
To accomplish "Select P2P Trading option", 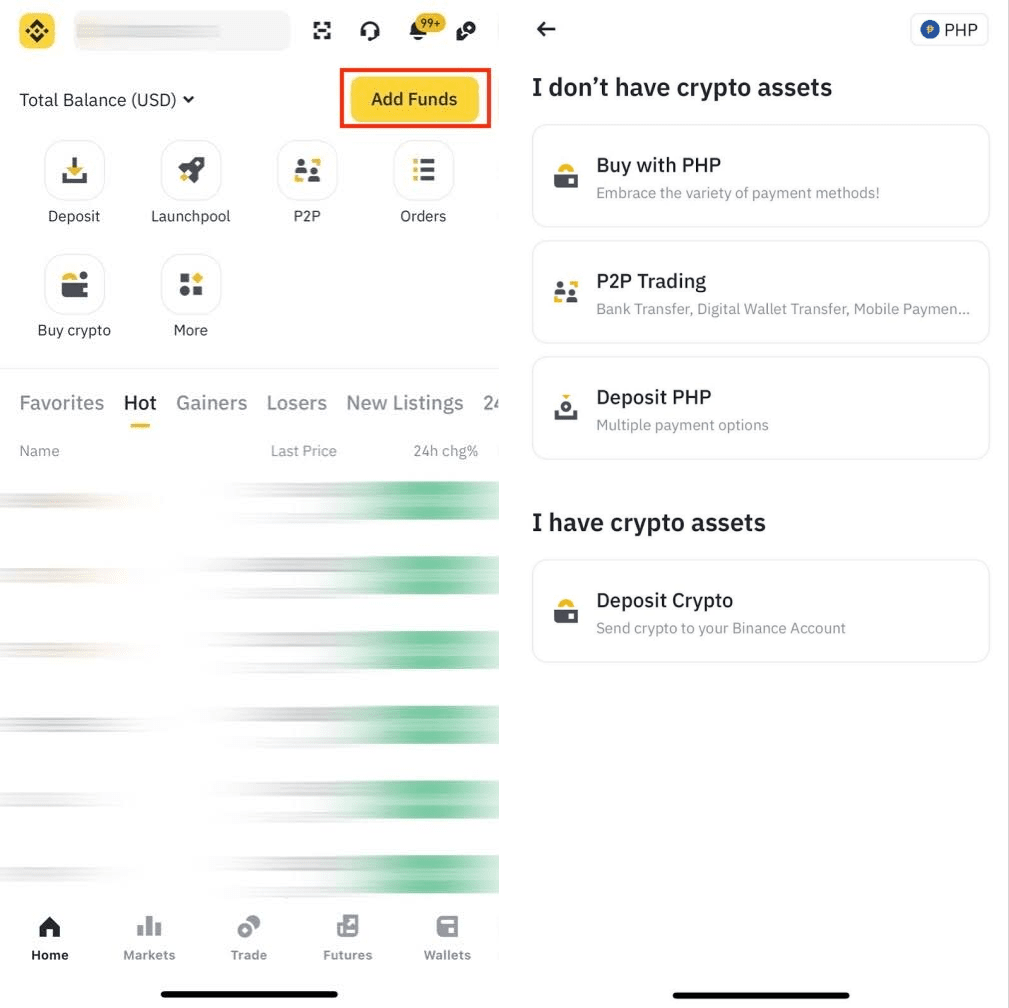I will coord(760,292).
